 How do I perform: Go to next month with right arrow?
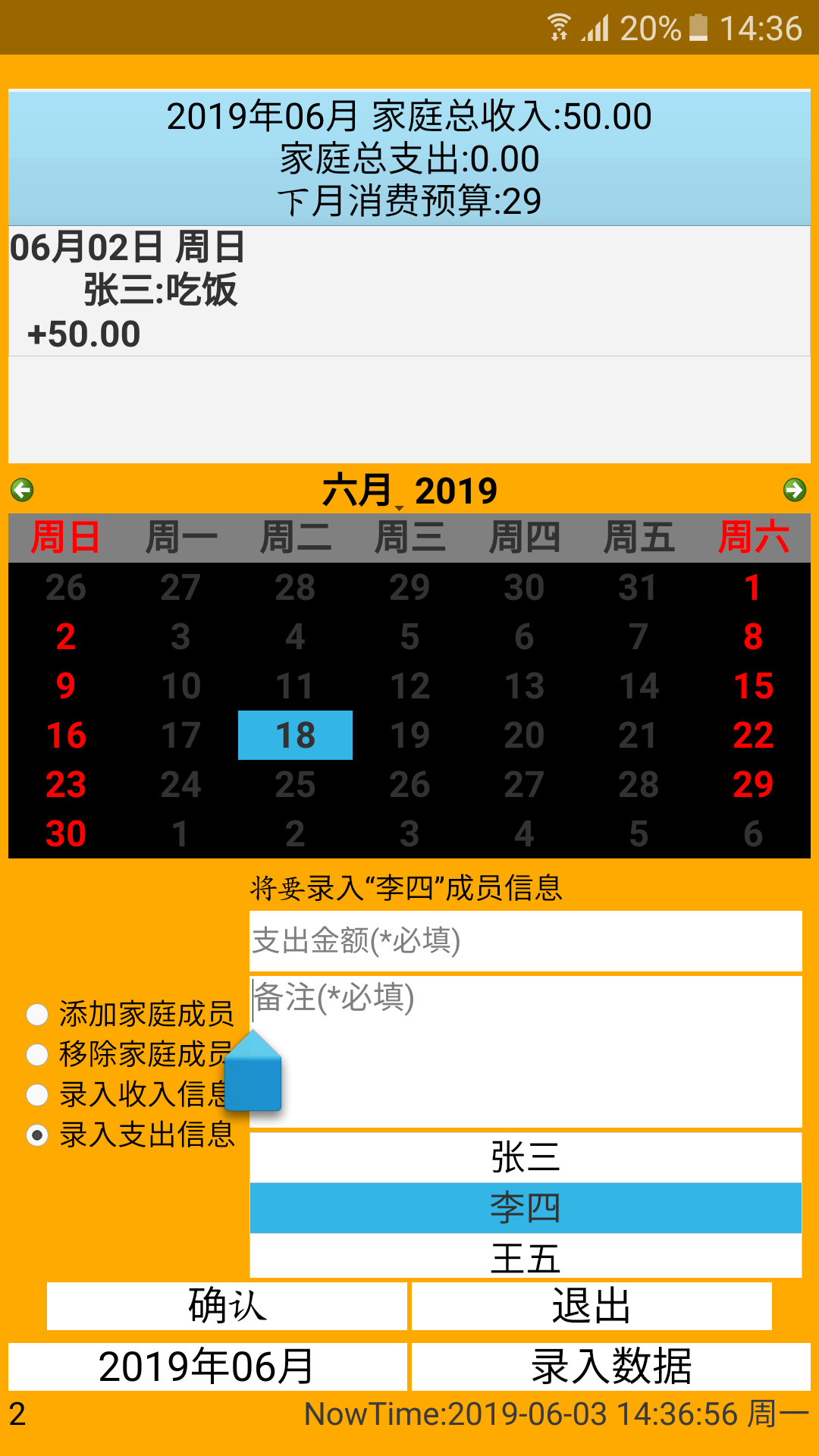794,490
